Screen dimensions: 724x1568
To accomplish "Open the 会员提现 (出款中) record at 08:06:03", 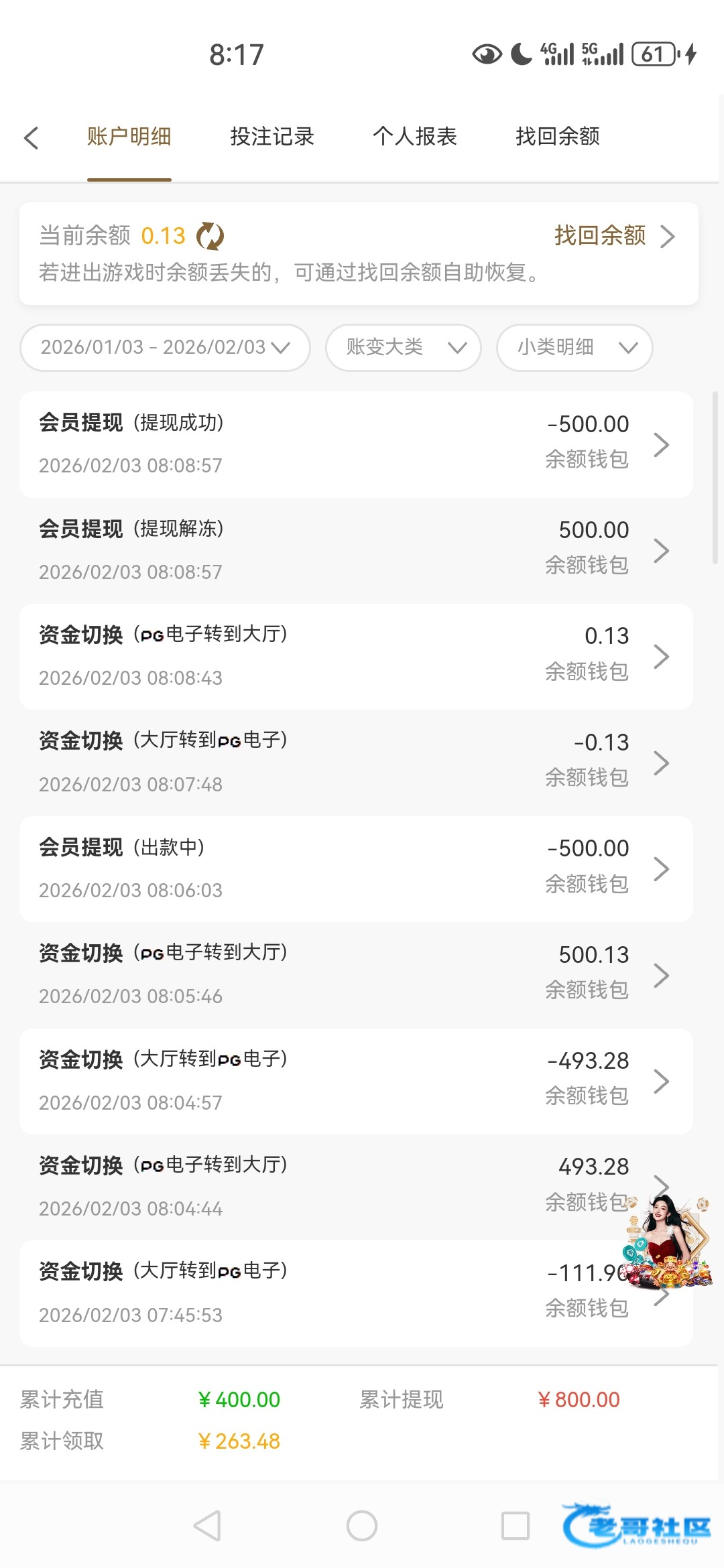I will click(x=356, y=869).
